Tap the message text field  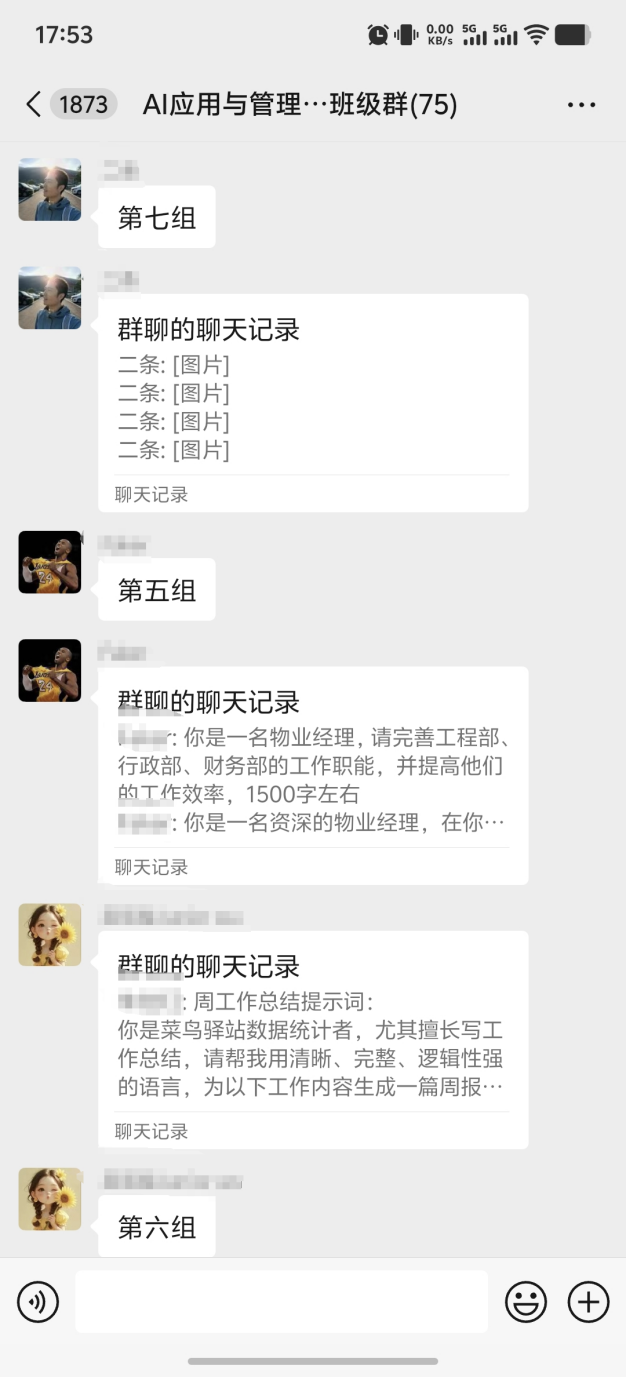(281, 1302)
